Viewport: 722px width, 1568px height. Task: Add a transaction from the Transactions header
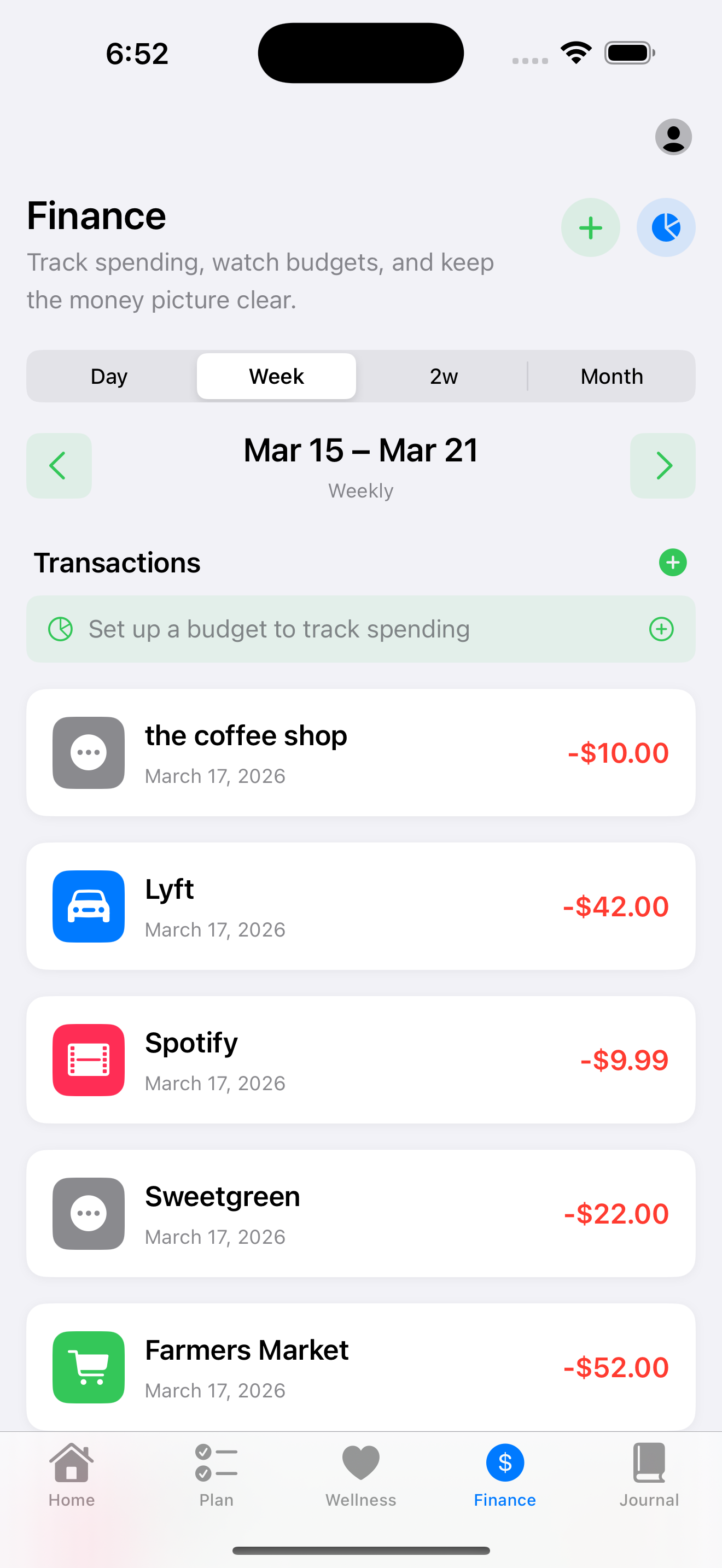coord(672,563)
